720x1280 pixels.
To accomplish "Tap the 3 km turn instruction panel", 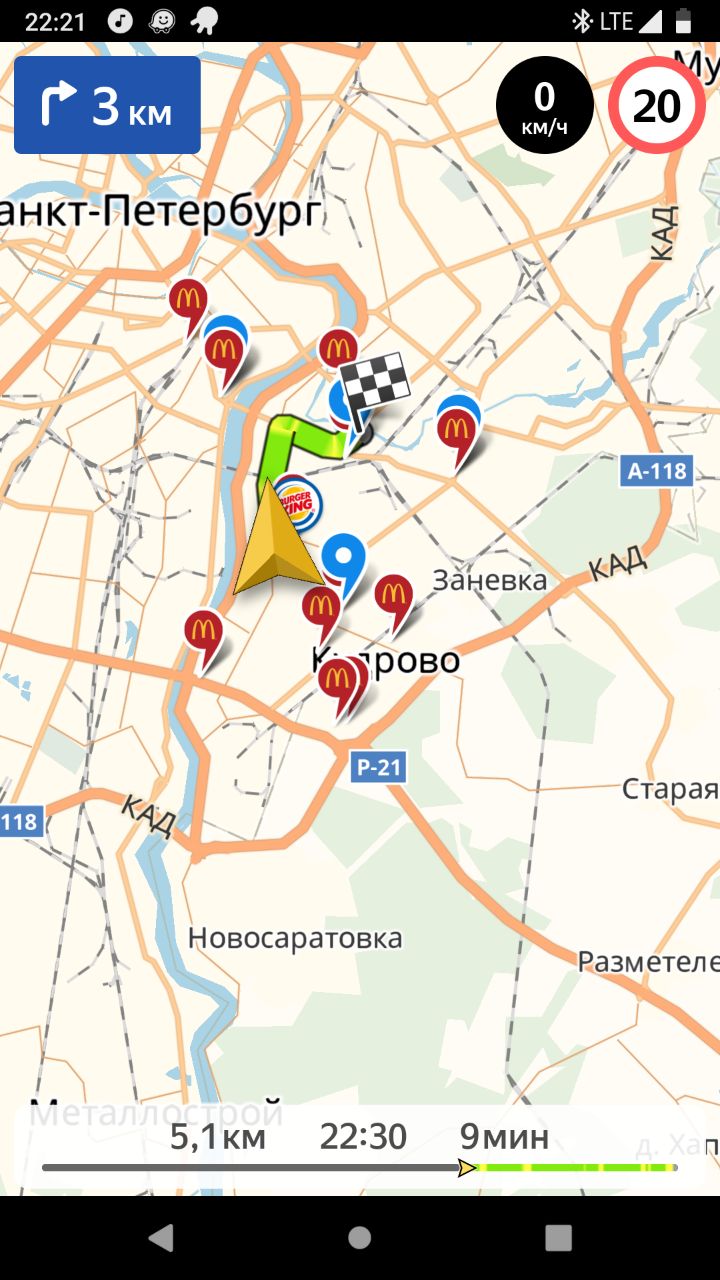I will tap(107, 105).
